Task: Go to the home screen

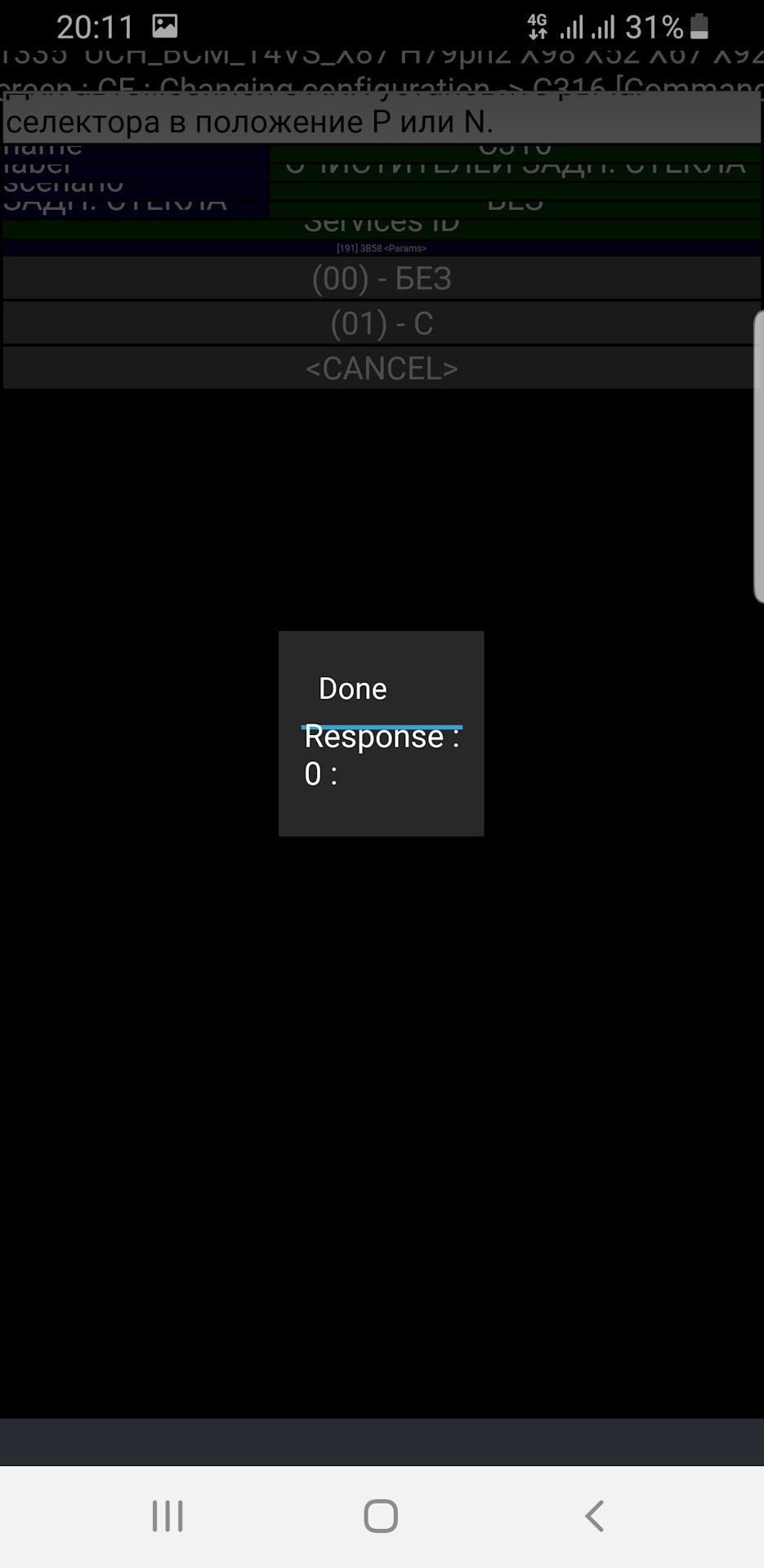Action: point(381,1517)
